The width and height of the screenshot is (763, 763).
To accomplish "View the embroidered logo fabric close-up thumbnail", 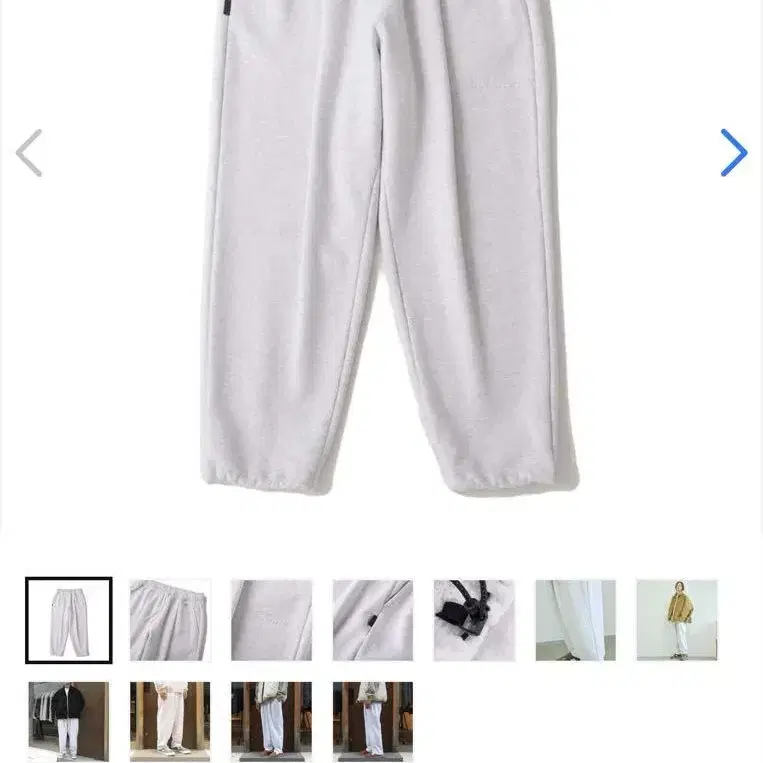I will [271, 620].
